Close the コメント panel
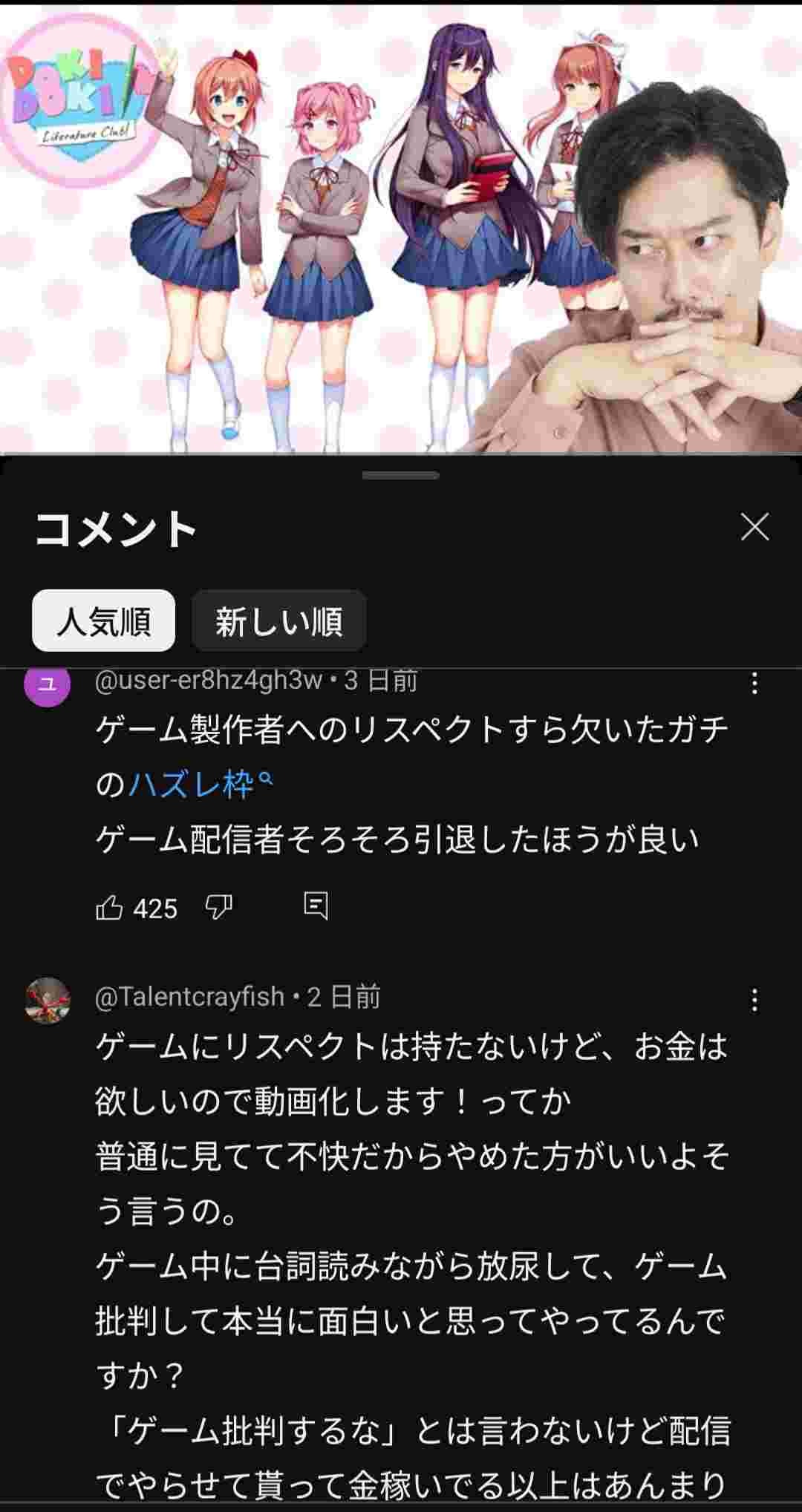 click(754, 528)
